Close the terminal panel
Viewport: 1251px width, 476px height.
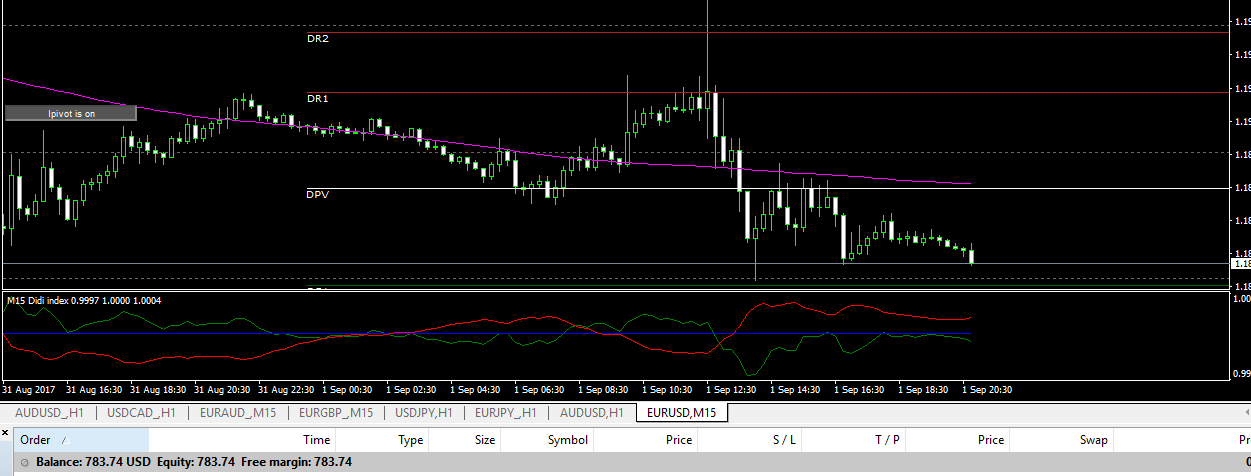click(x=6, y=432)
